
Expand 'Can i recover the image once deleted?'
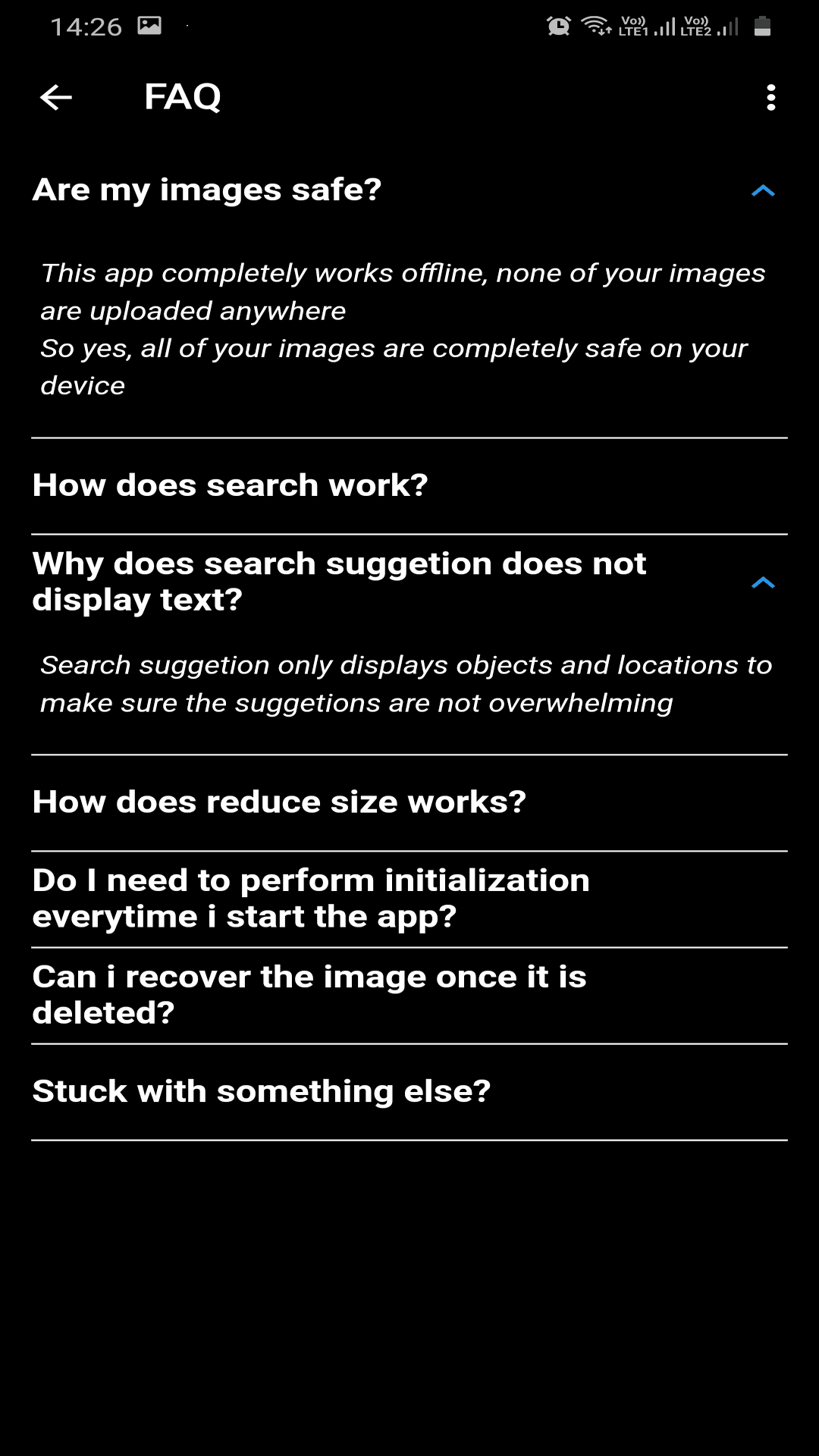pyautogui.click(x=409, y=995)
